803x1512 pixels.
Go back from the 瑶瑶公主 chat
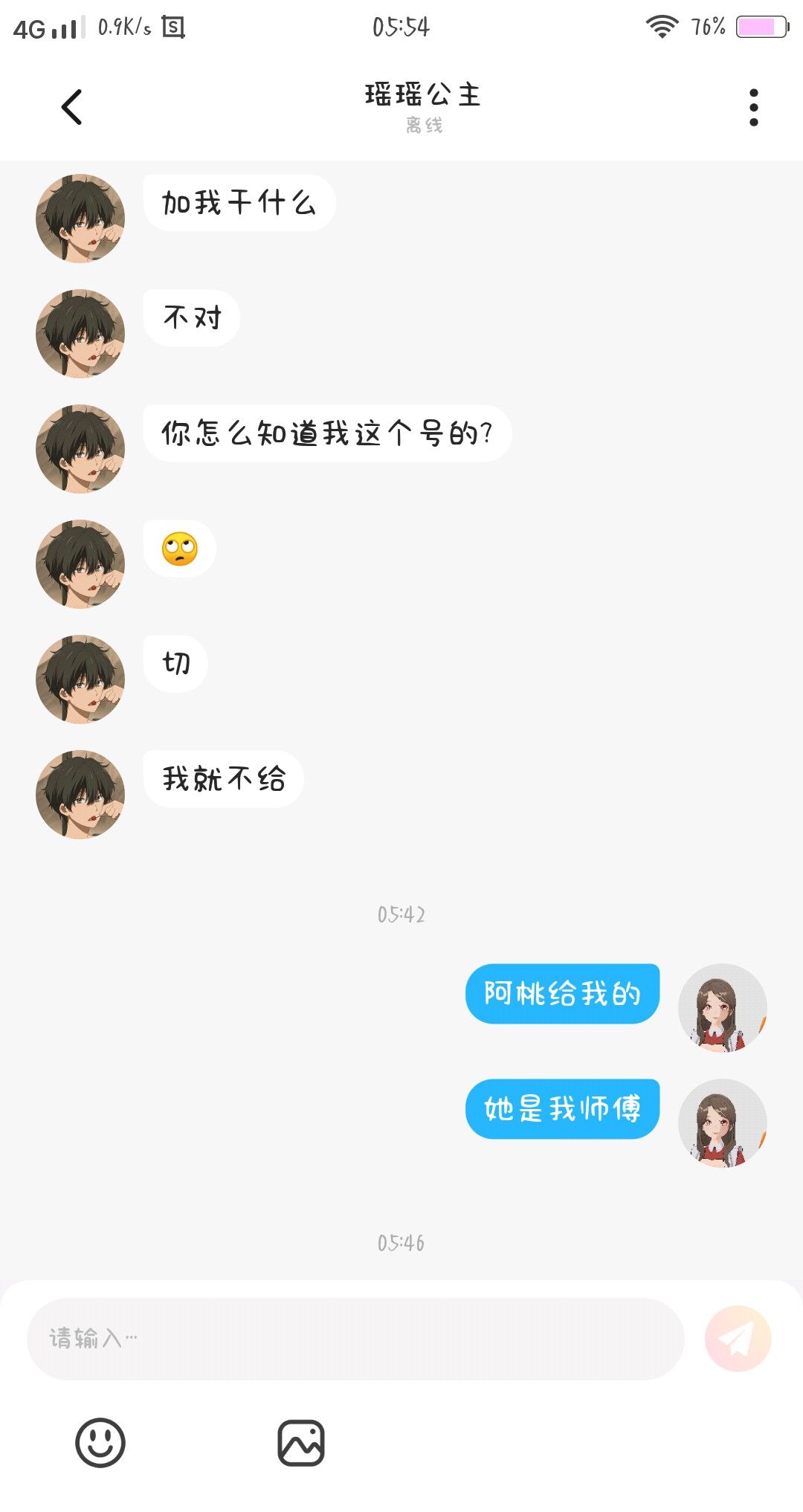pyautogui.click(x=71, y=107)
